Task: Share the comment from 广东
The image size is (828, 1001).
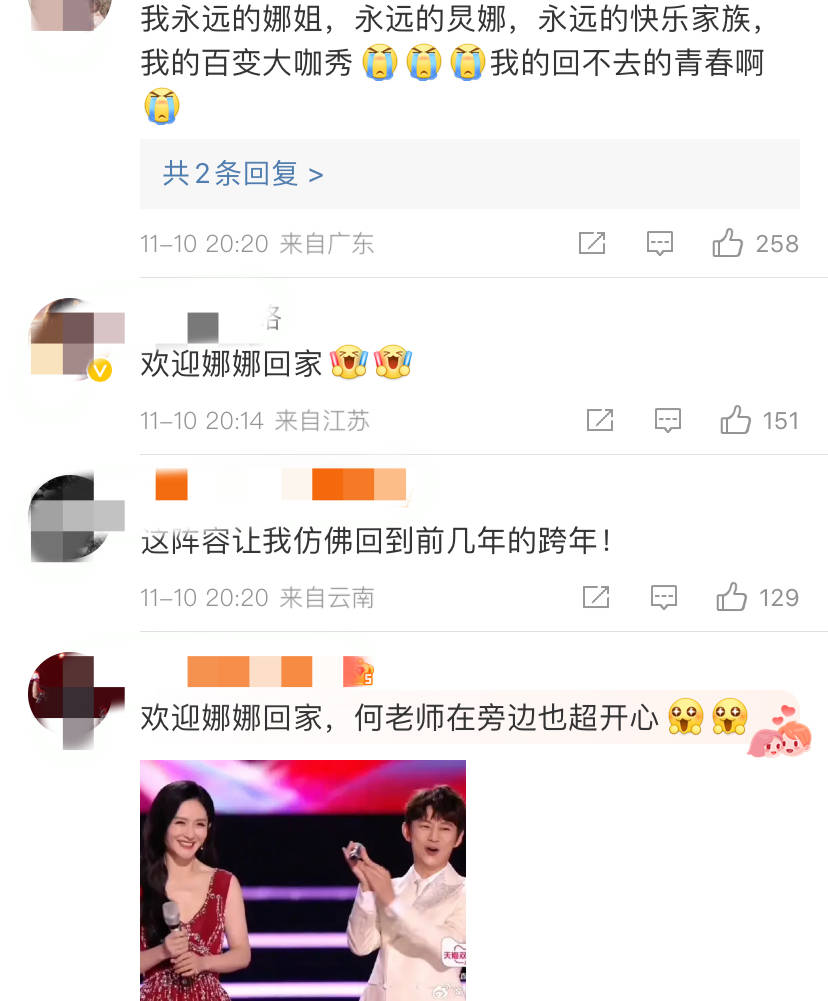Action: point(592,243)
